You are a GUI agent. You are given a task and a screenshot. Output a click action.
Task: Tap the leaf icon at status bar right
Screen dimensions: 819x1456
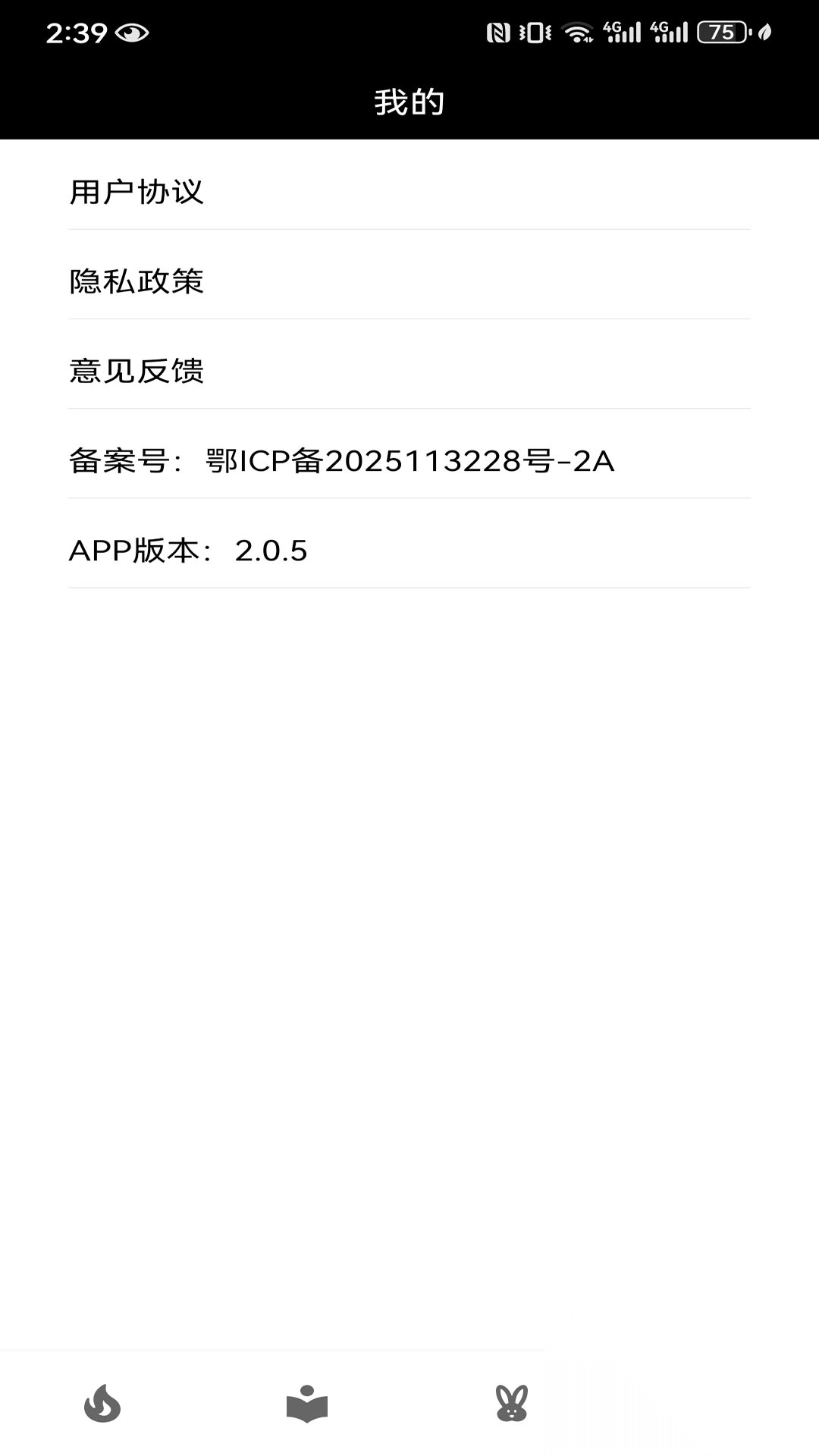764,31
